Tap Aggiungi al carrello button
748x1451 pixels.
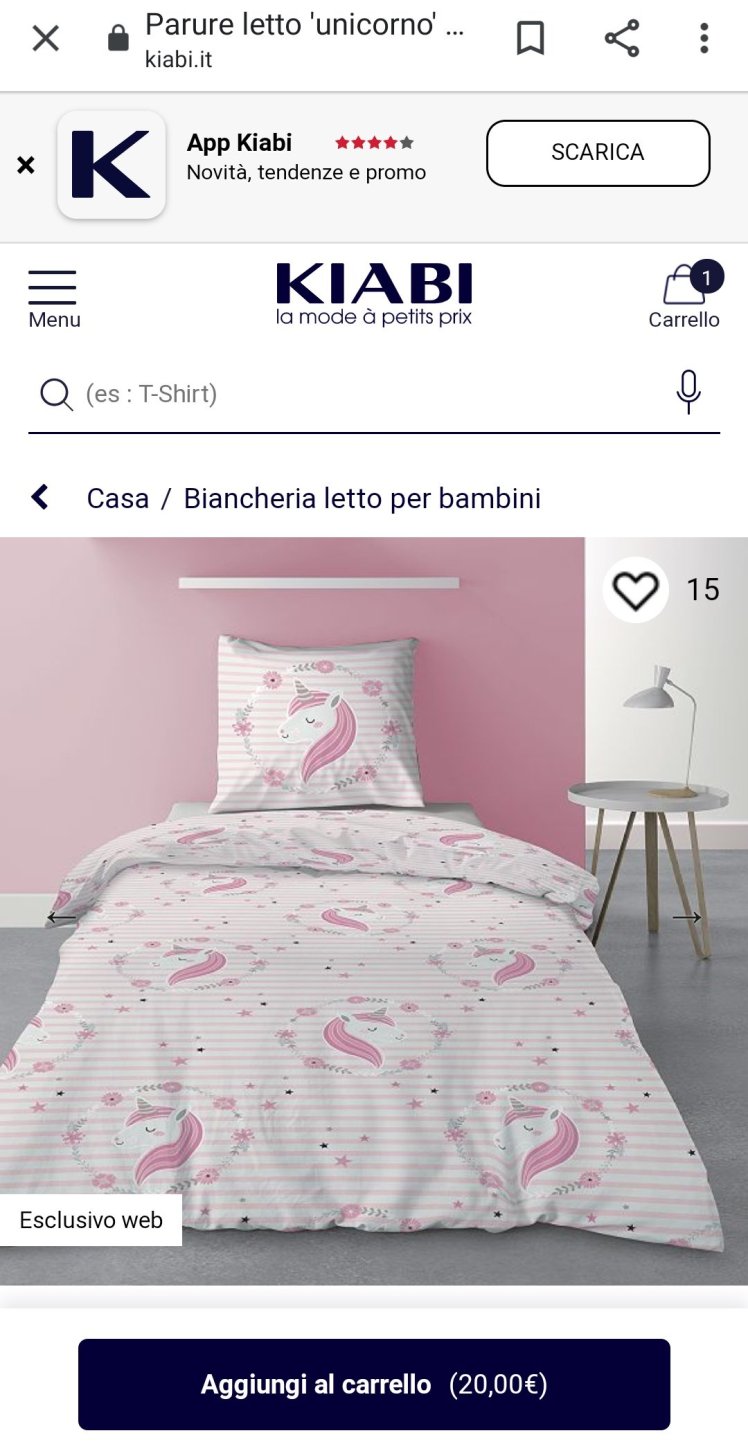374,1384
